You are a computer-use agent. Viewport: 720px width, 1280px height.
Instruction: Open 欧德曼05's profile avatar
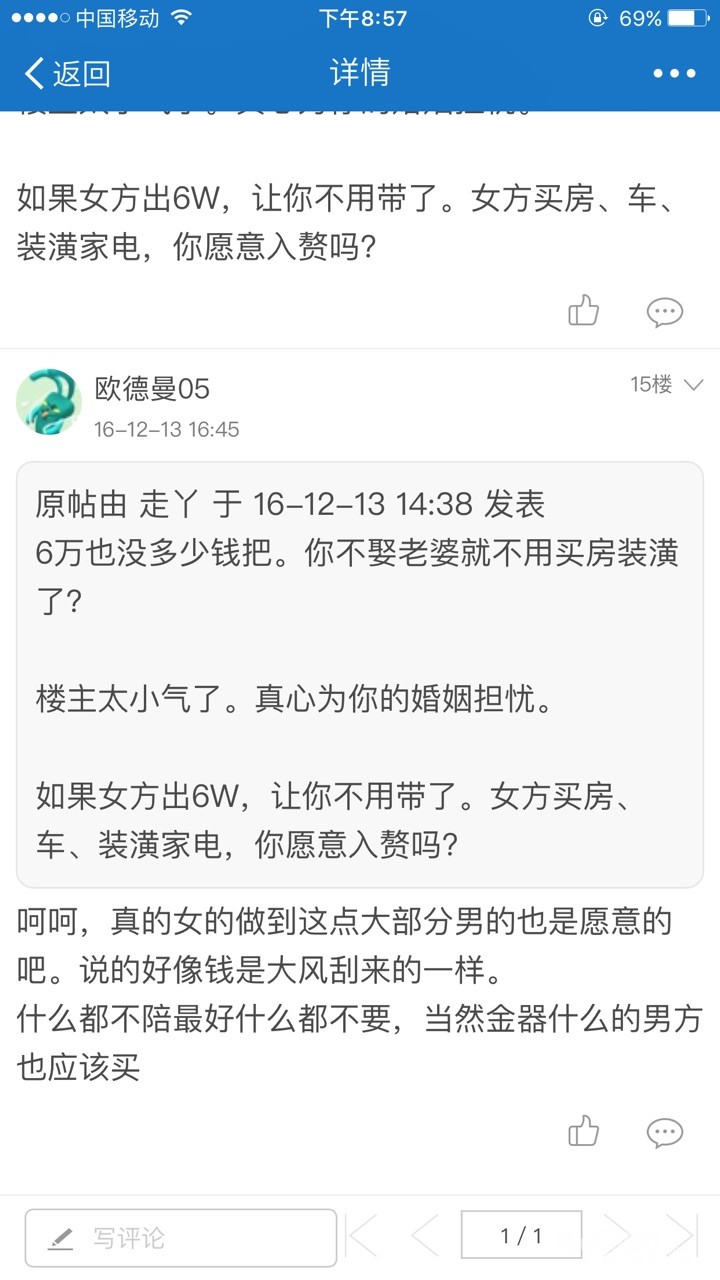coord(48,402)
